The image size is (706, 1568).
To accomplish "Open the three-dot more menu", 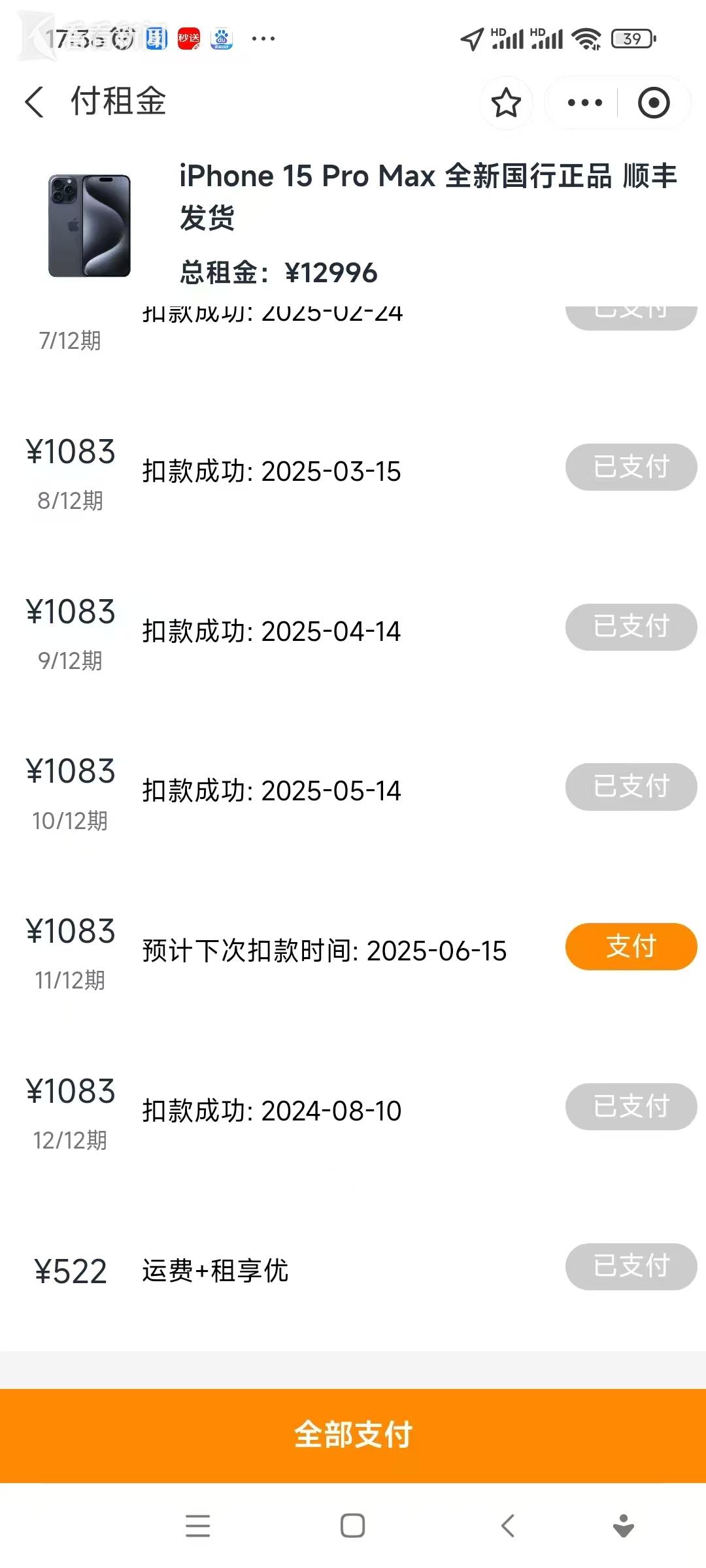I will pos(585,103).
